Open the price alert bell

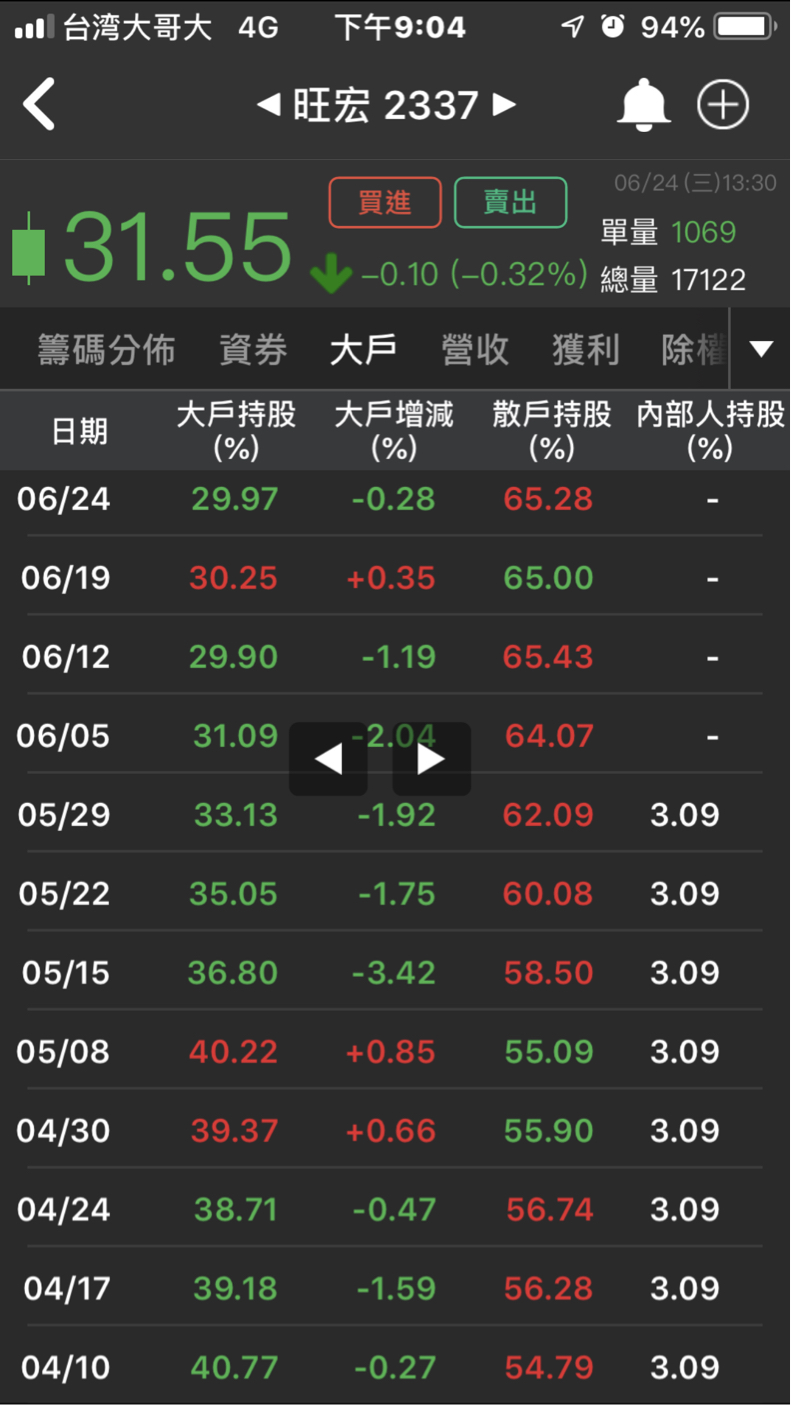tap(643, 104)
